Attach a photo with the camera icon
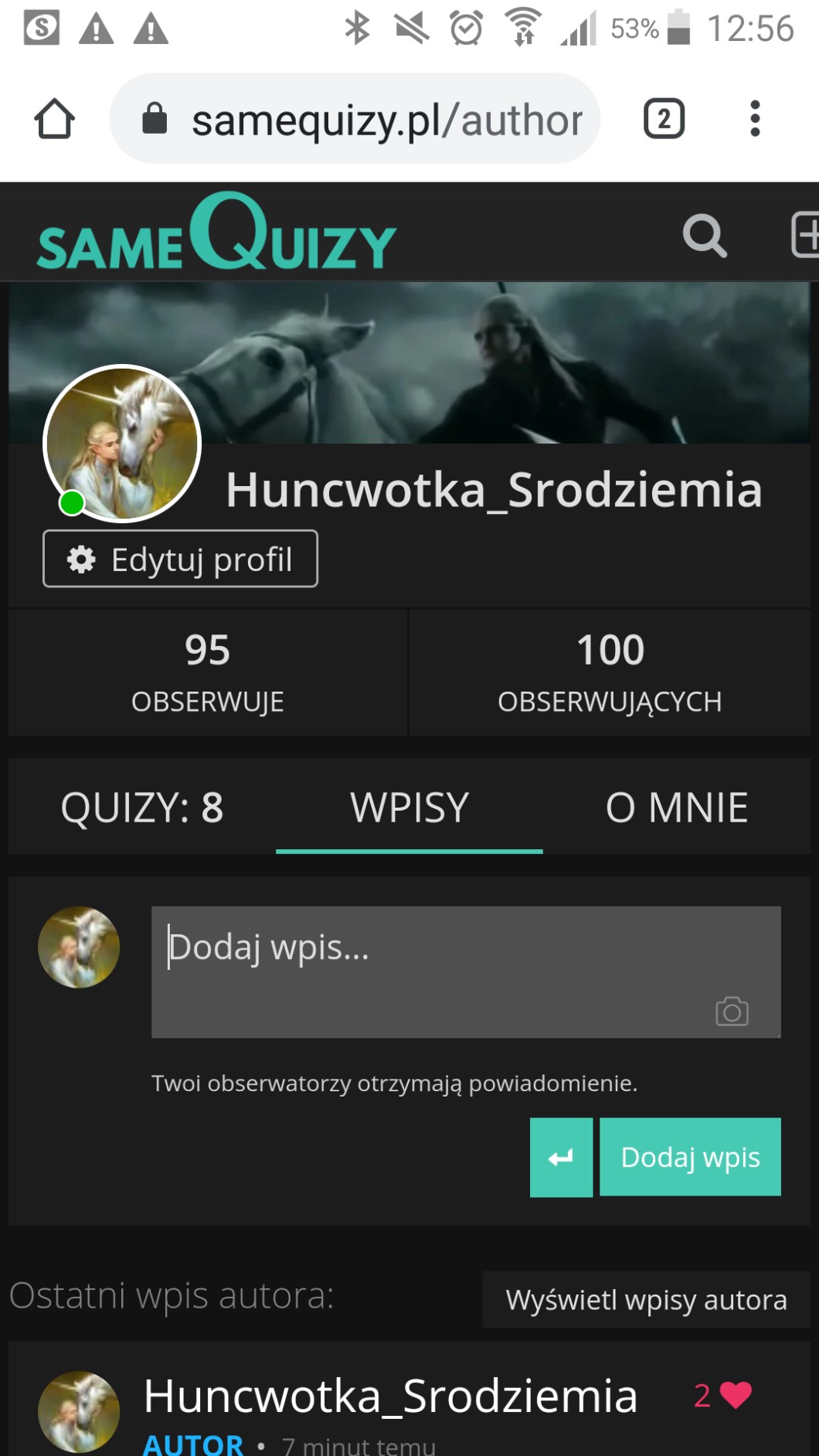Screen dimensions: 819x1456 pyautogui.click(x=732, y=1011)
